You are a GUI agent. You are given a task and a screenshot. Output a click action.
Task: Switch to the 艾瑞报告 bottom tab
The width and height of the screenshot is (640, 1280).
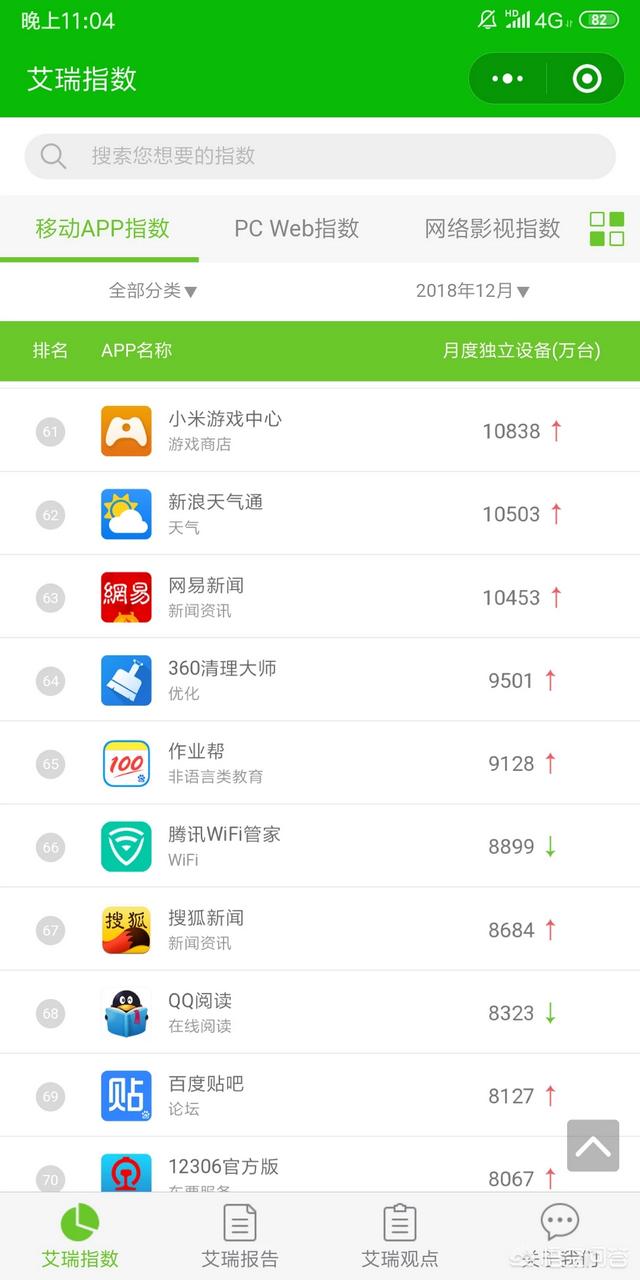[x=240, y=1236]
